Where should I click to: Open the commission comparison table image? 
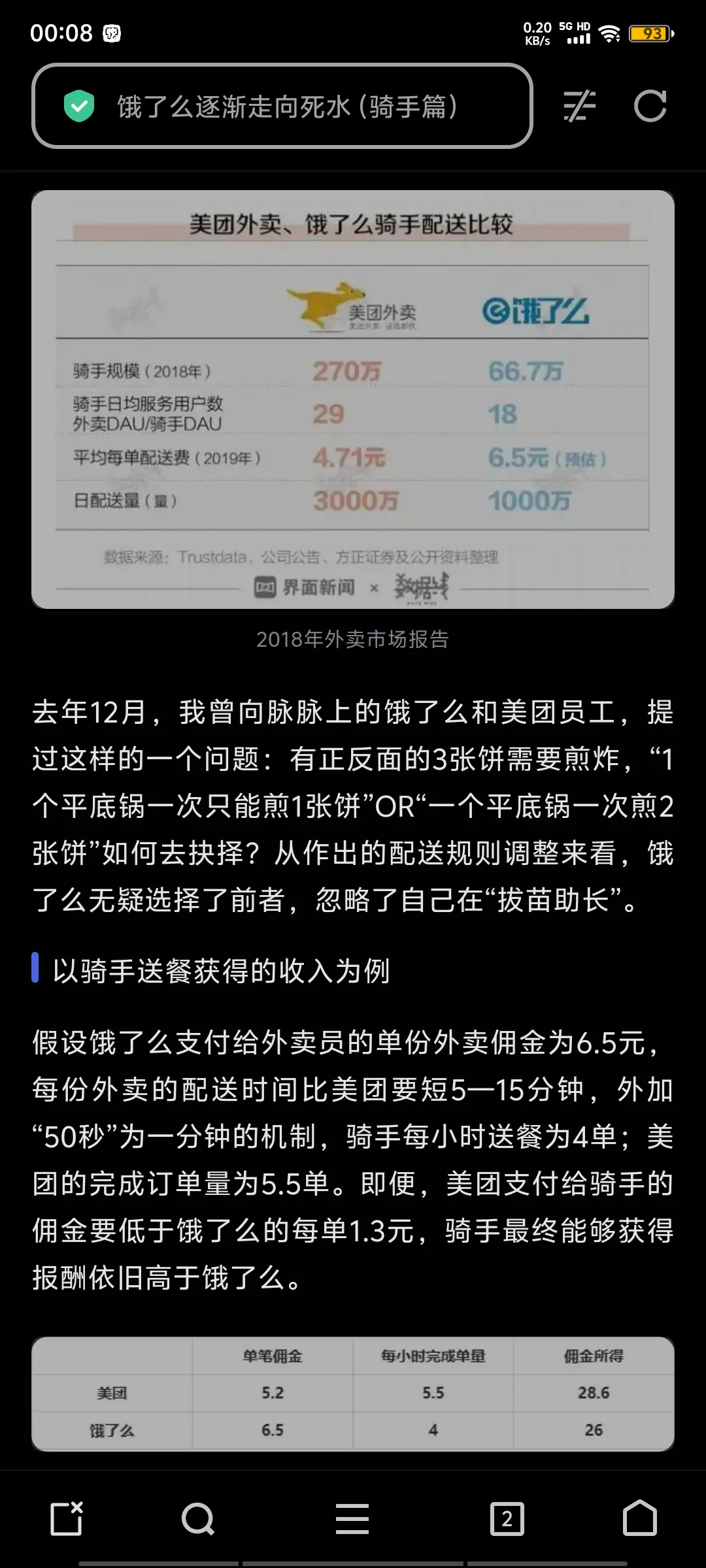353,1394
